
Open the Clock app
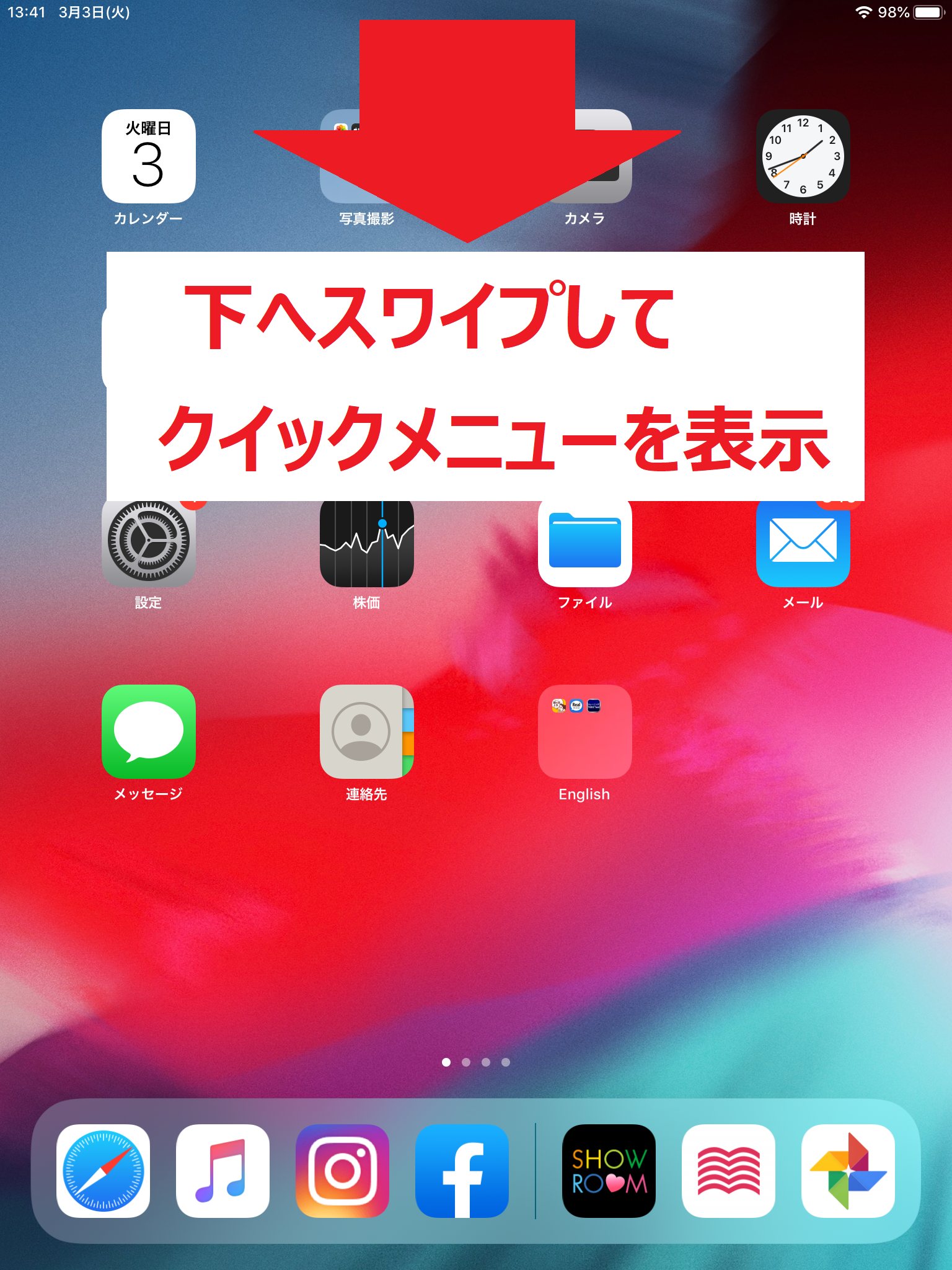[803, 156]
